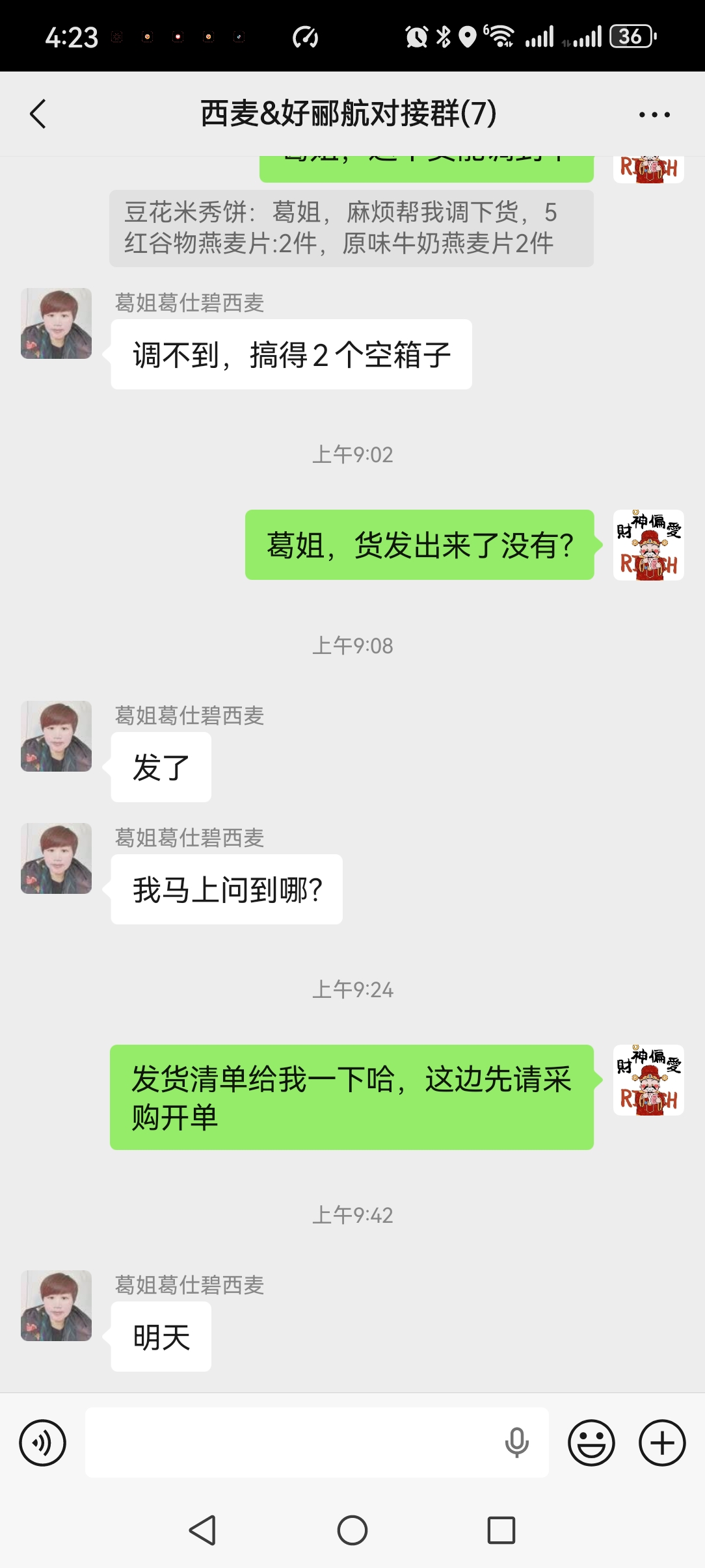Open recent apps from the navigation bar
This screenshot has height=1568, width=705.
tap(501, 1530)
